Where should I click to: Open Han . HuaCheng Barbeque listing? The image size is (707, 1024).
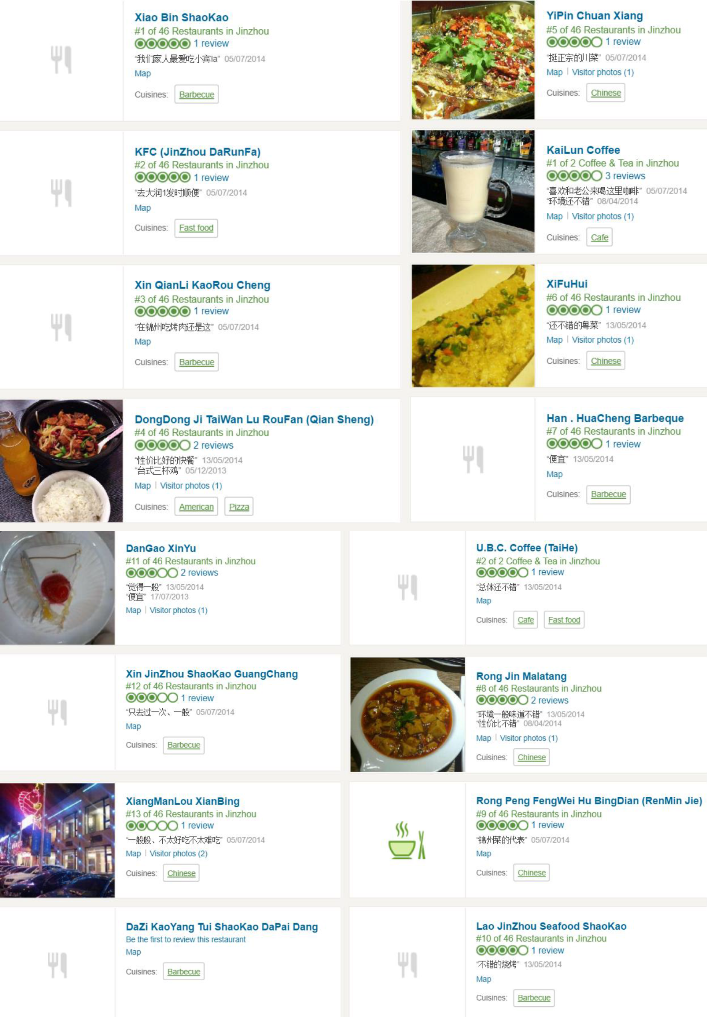tap(614, 418)
